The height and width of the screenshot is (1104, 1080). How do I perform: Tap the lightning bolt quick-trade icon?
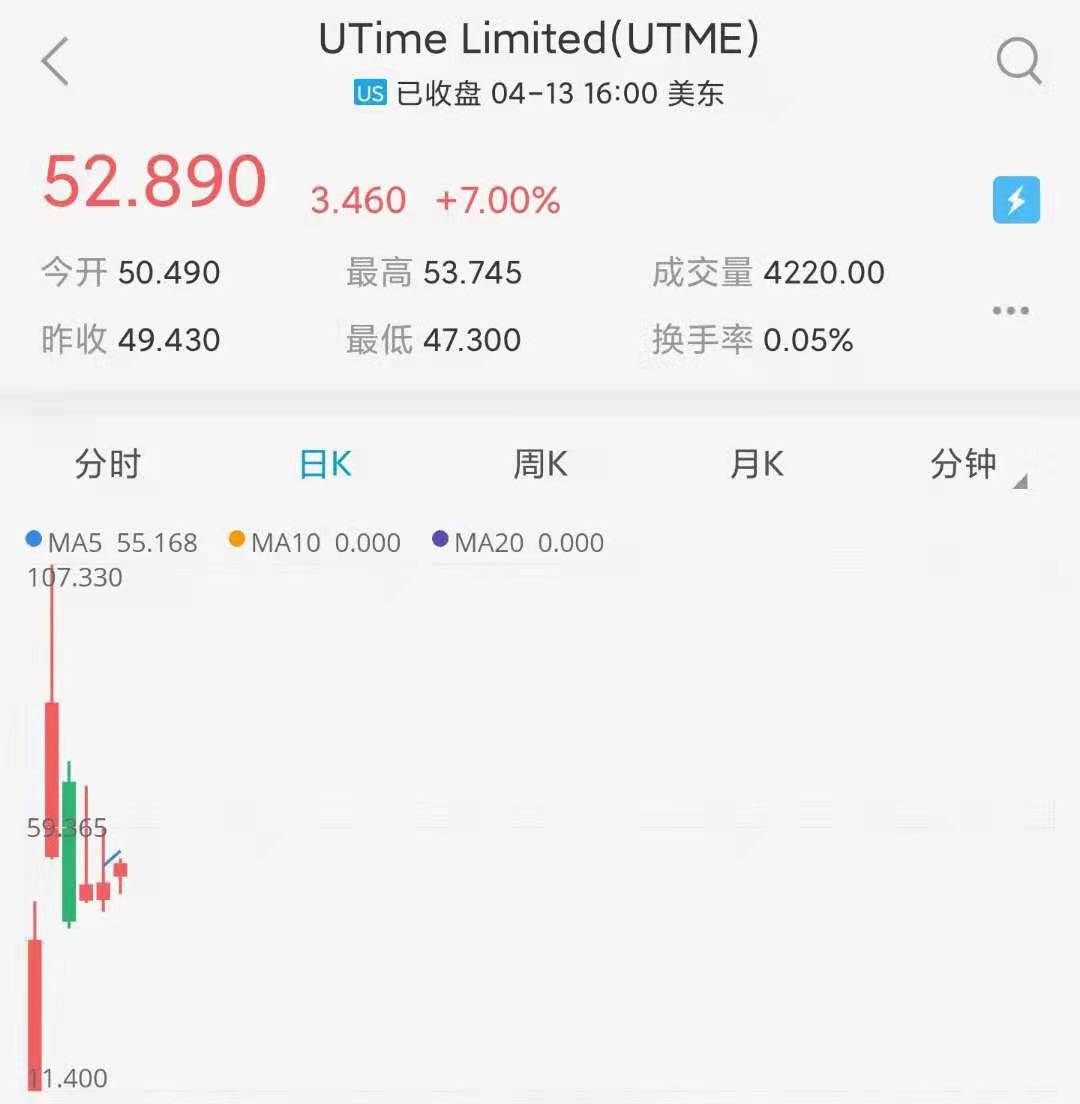tap(1017, 200)
